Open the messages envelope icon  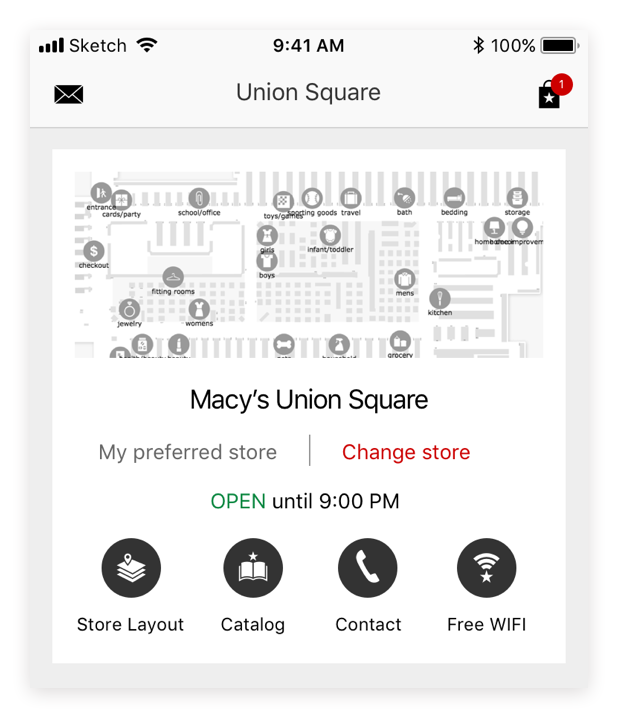coord(68,94)
